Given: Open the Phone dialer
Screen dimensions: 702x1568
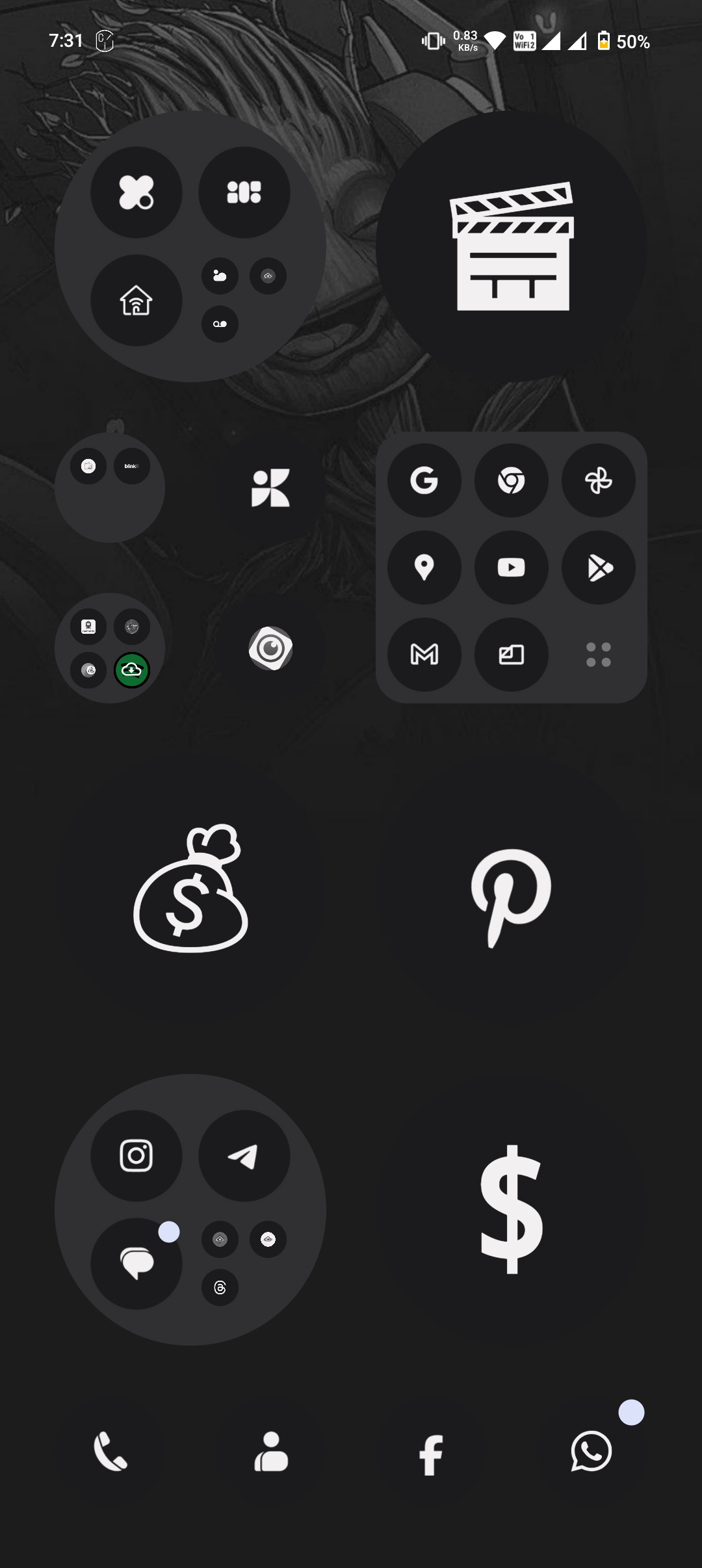Looking at the screenshot, I should (110, 1451).
